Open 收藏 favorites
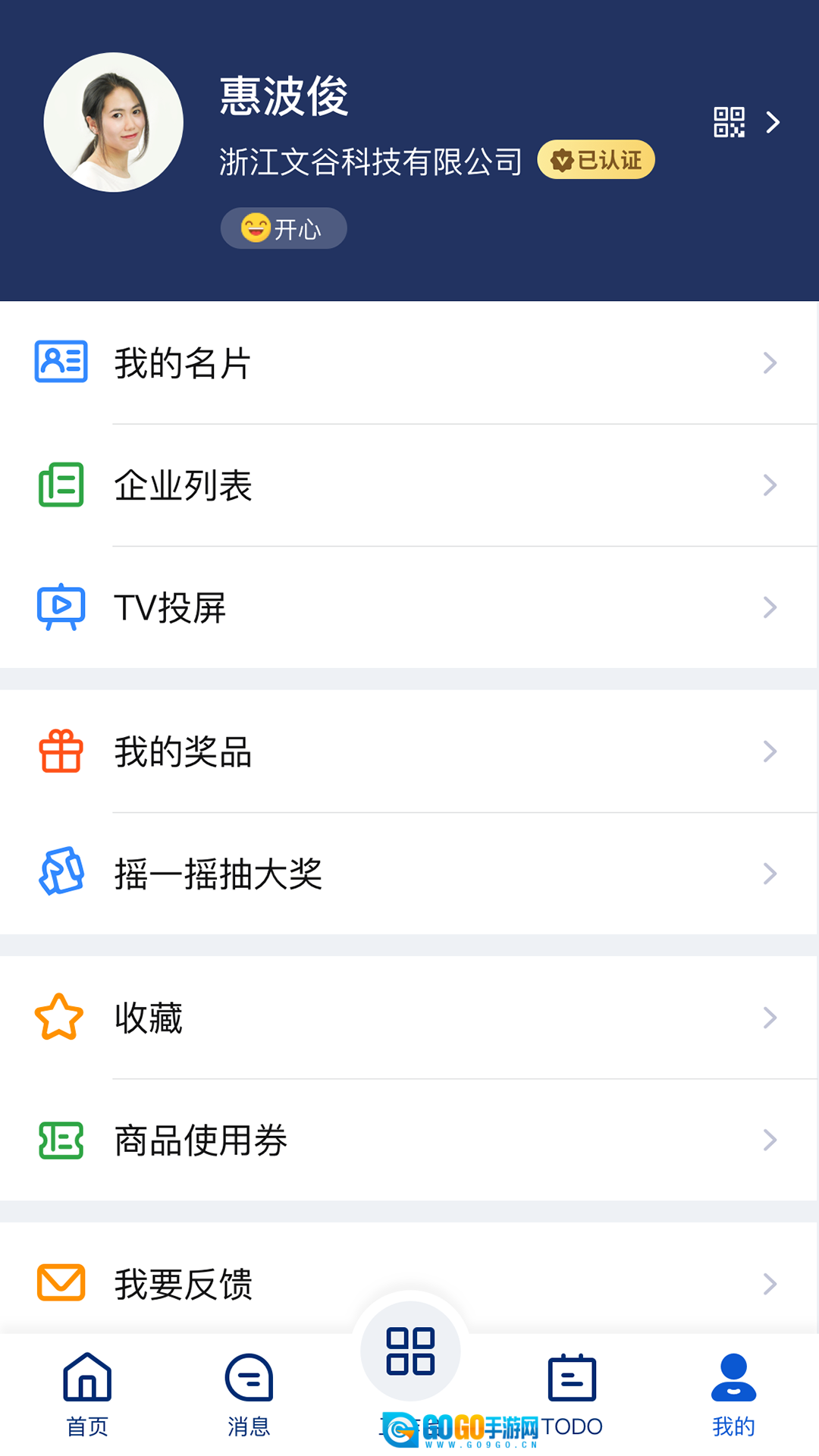The height and width of the screenshot is (1456, 819). [409, 1018]
